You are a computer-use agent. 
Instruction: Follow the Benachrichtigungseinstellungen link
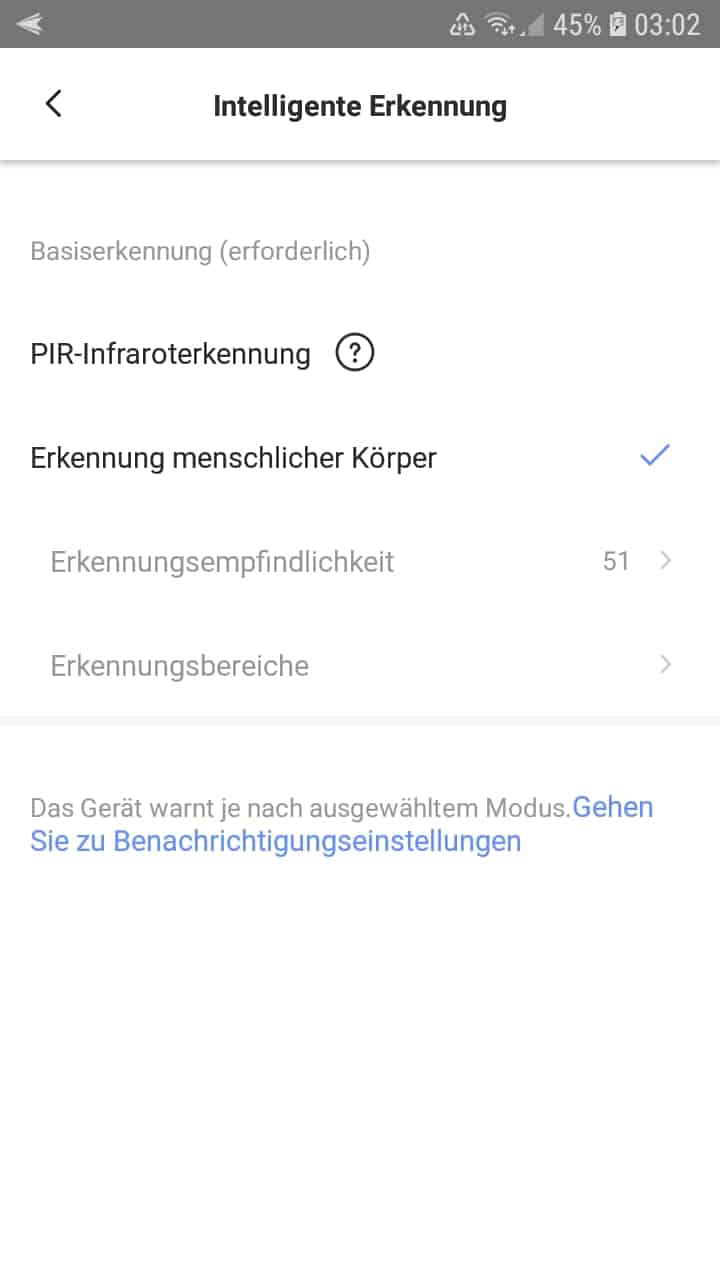coord(275,841)
